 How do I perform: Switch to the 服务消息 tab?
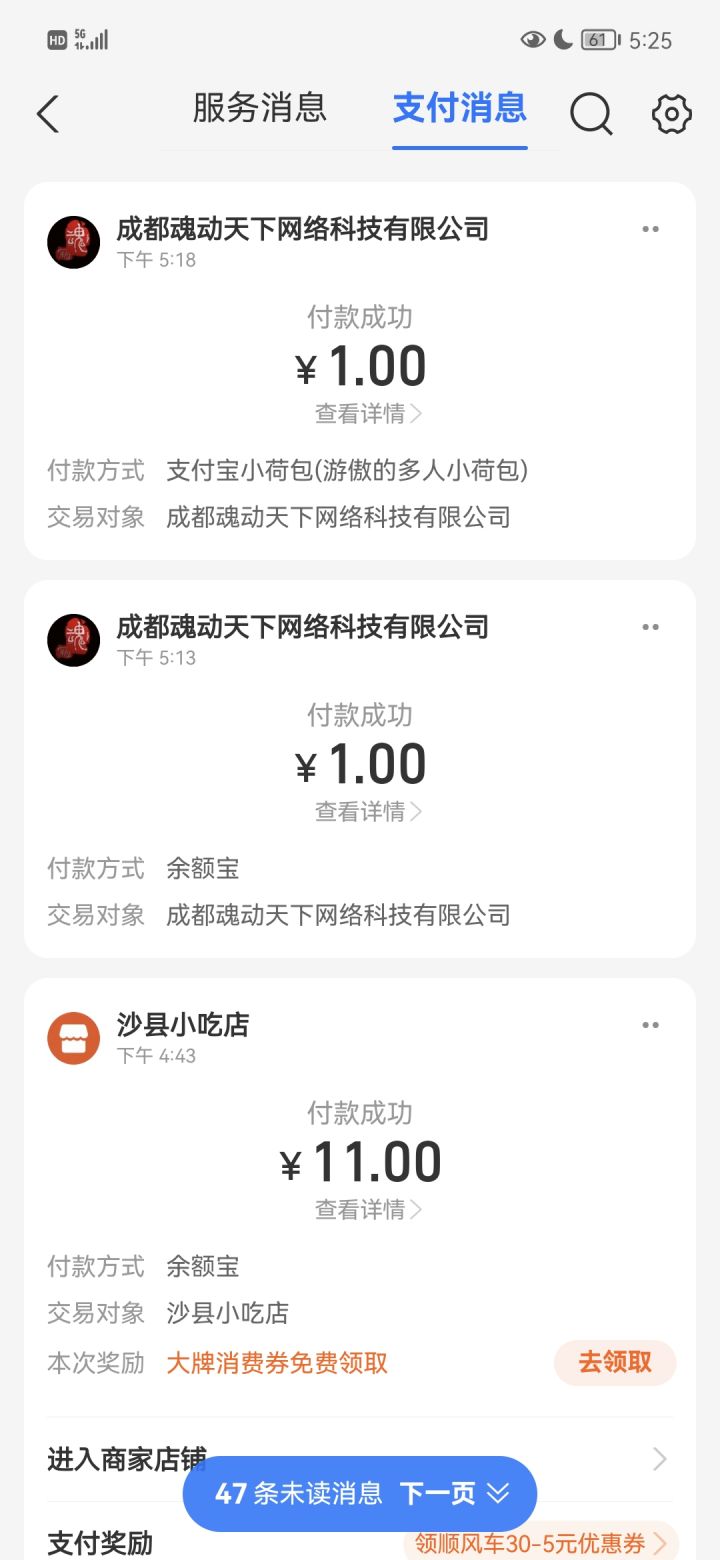(x=260, y=108)
